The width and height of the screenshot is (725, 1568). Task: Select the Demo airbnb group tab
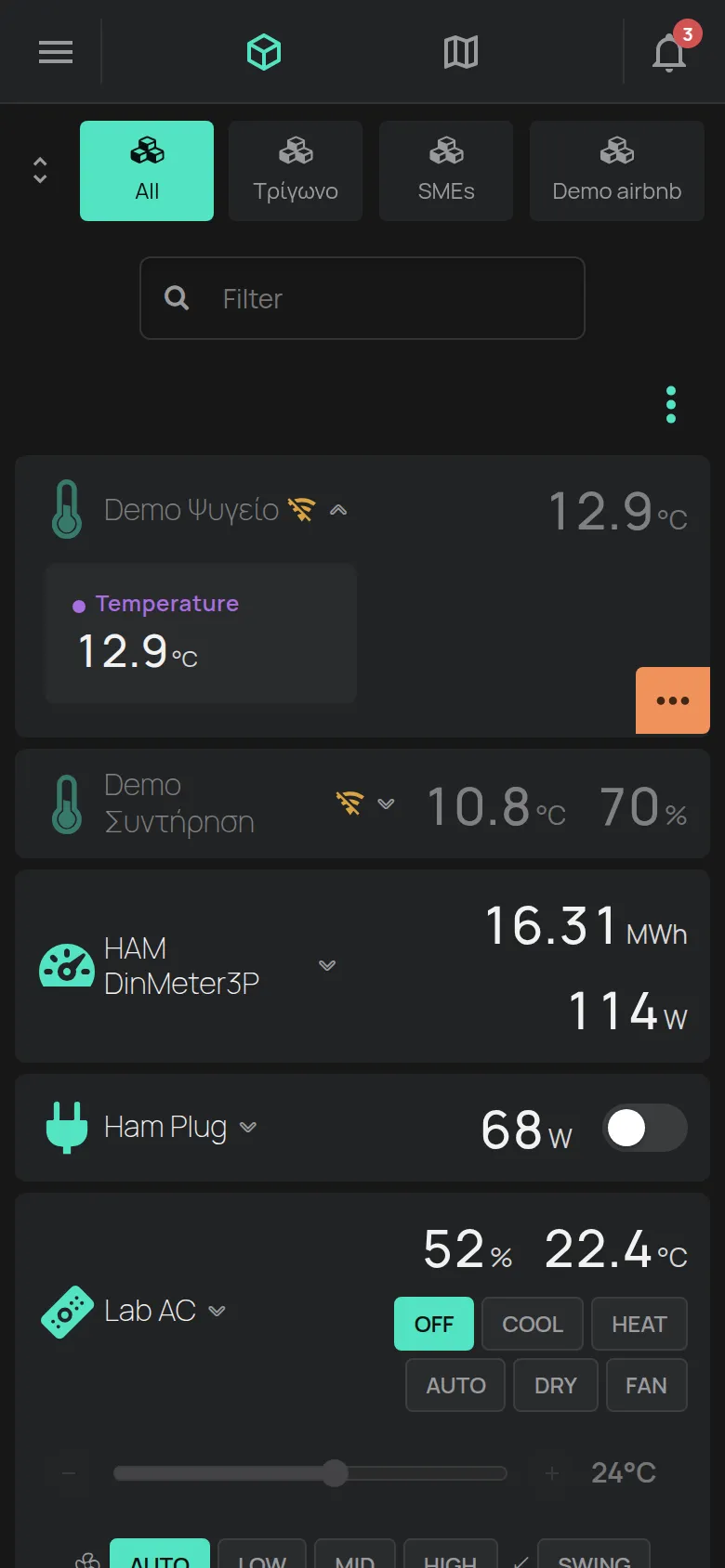pyautogui.click(x=617, y=171)
